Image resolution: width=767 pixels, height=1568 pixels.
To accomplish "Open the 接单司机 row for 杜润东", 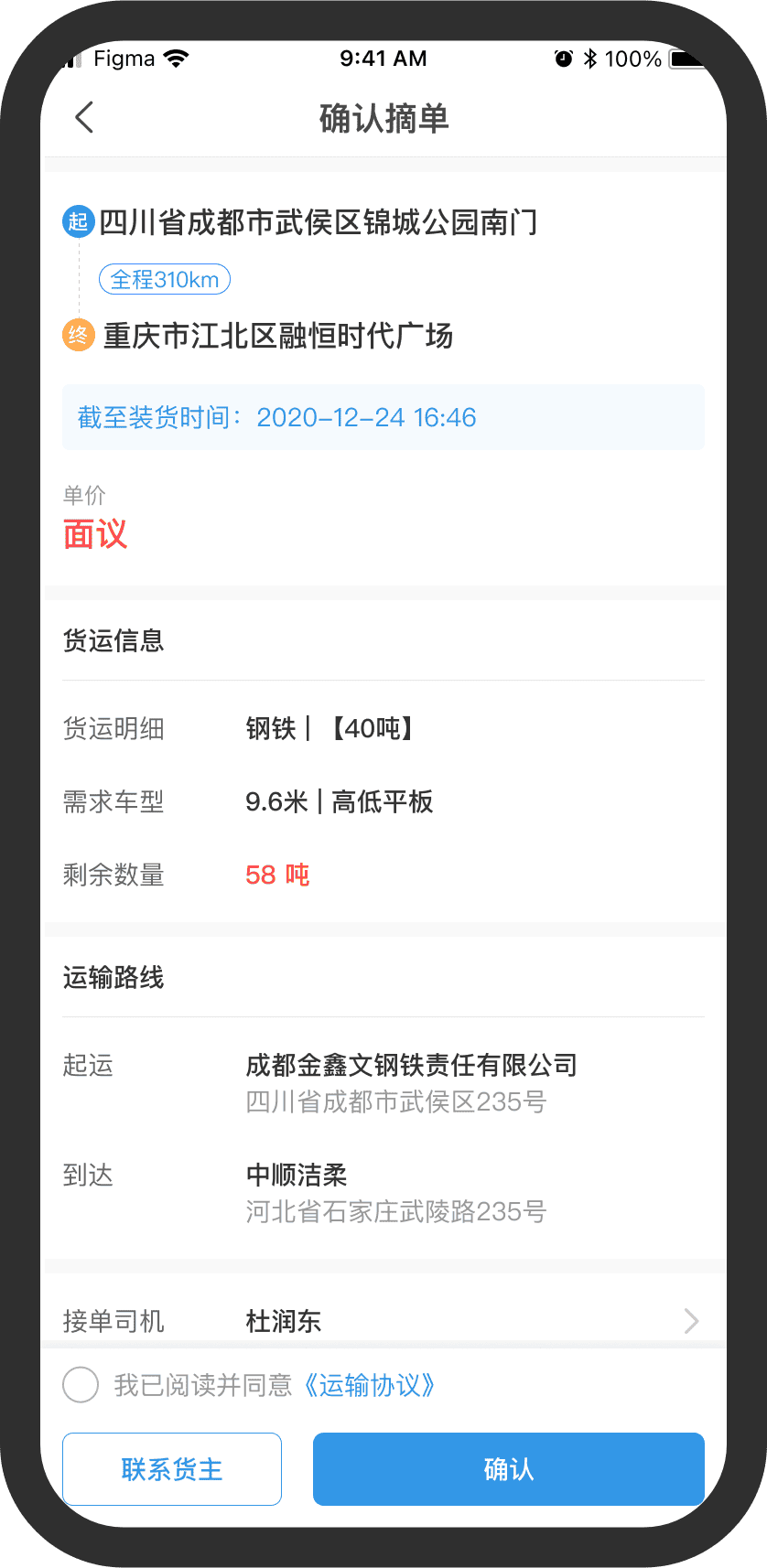I will click(383, 1320).
